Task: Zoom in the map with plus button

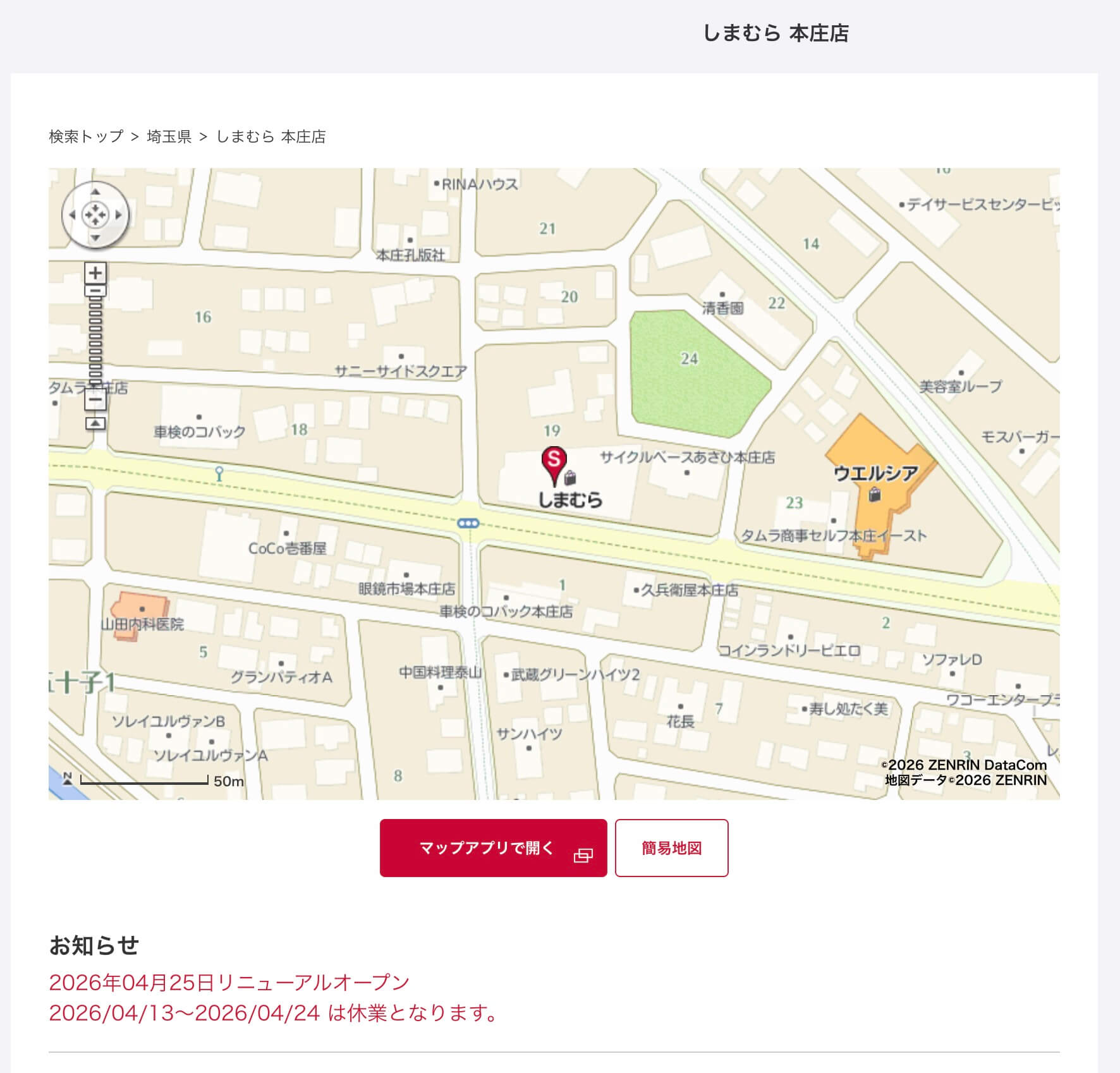Action: (x=95, y=273)
